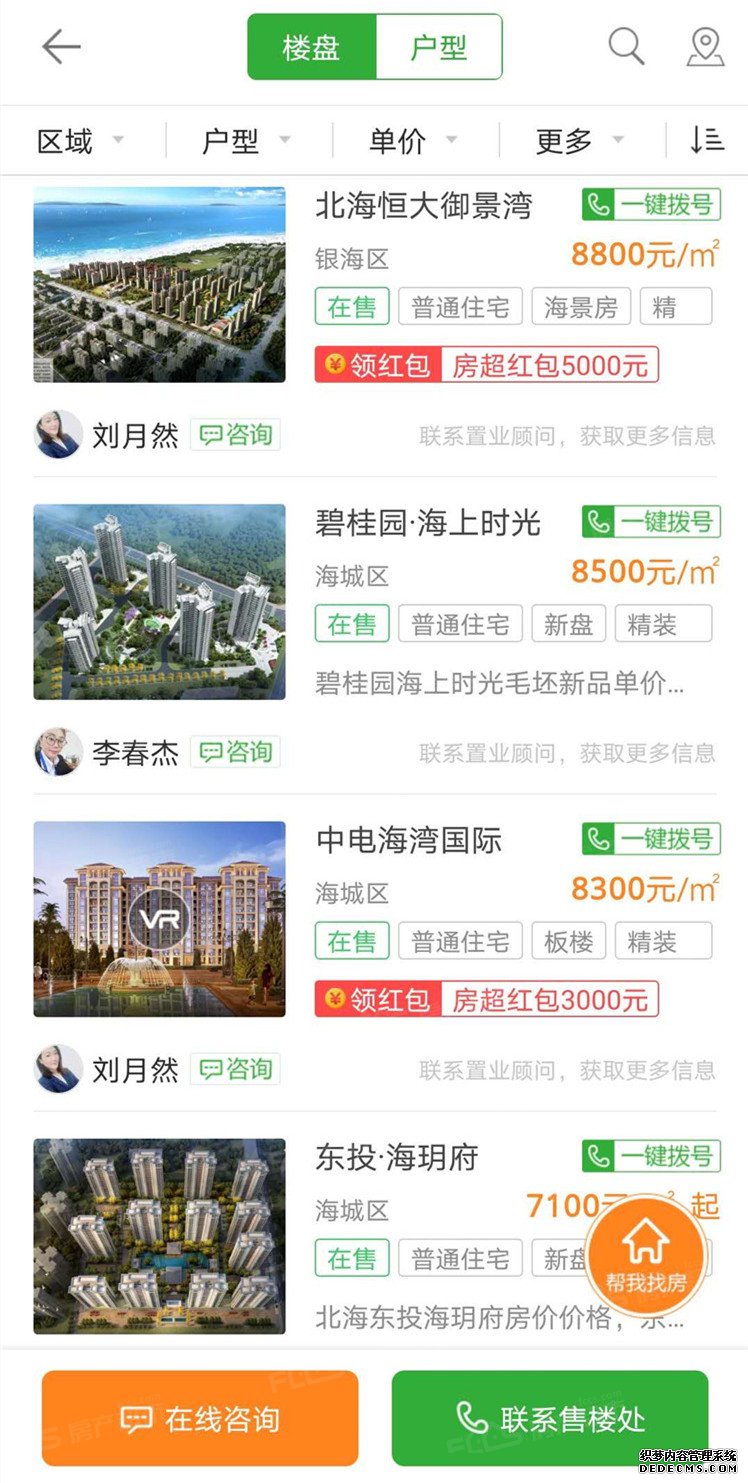
Task: Expand the 区域 filter dropdown
Action: click(x=81, y=141)
